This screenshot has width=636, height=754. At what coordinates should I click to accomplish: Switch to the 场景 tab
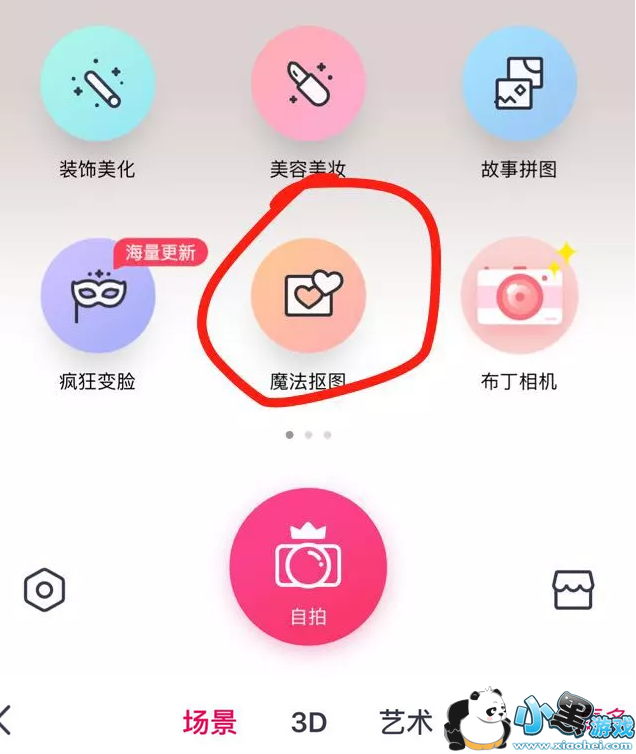point(210,722)
